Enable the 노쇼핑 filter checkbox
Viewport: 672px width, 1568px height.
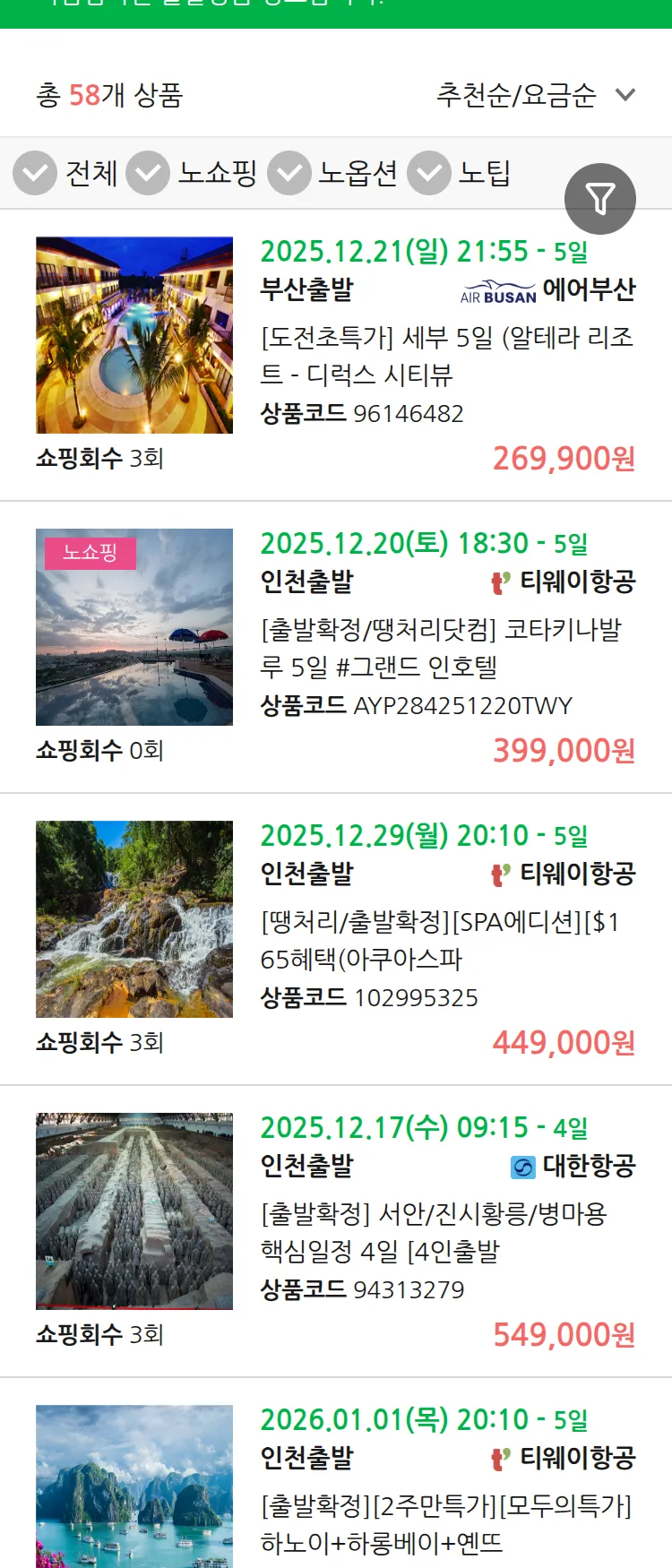click(149, 172)
